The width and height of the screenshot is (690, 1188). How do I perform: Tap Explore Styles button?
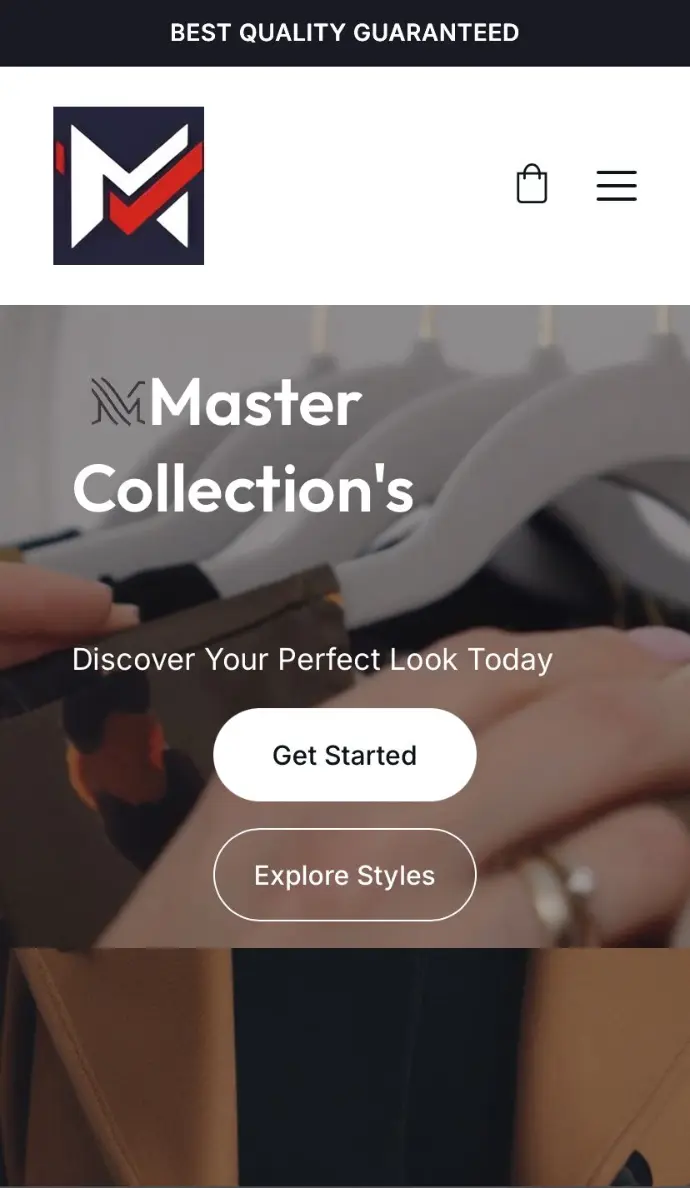[344, 875]
